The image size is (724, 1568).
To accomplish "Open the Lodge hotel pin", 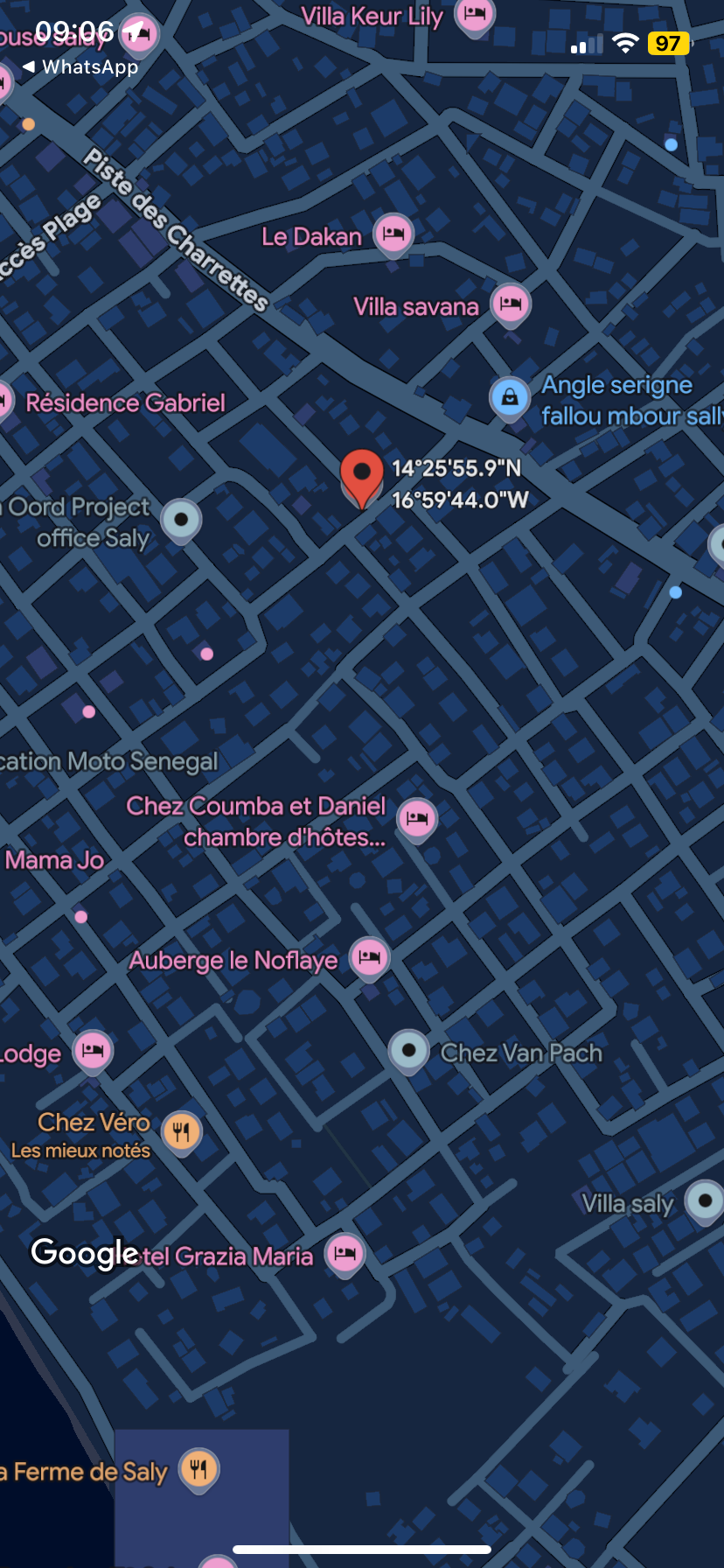I will (x=93, y=1051).
